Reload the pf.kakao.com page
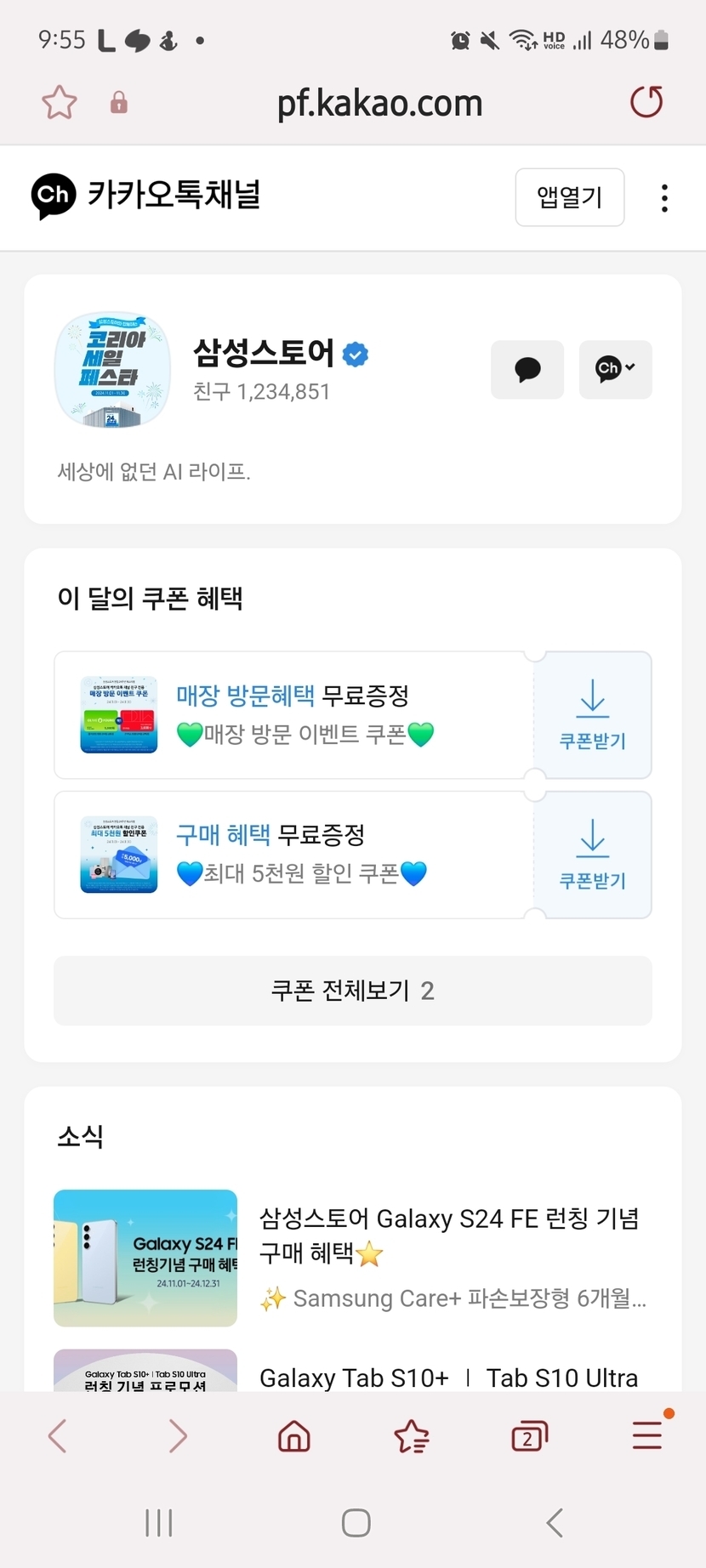Image resolution: width=706 pixels, height=1568 pixels. (646, 102)
